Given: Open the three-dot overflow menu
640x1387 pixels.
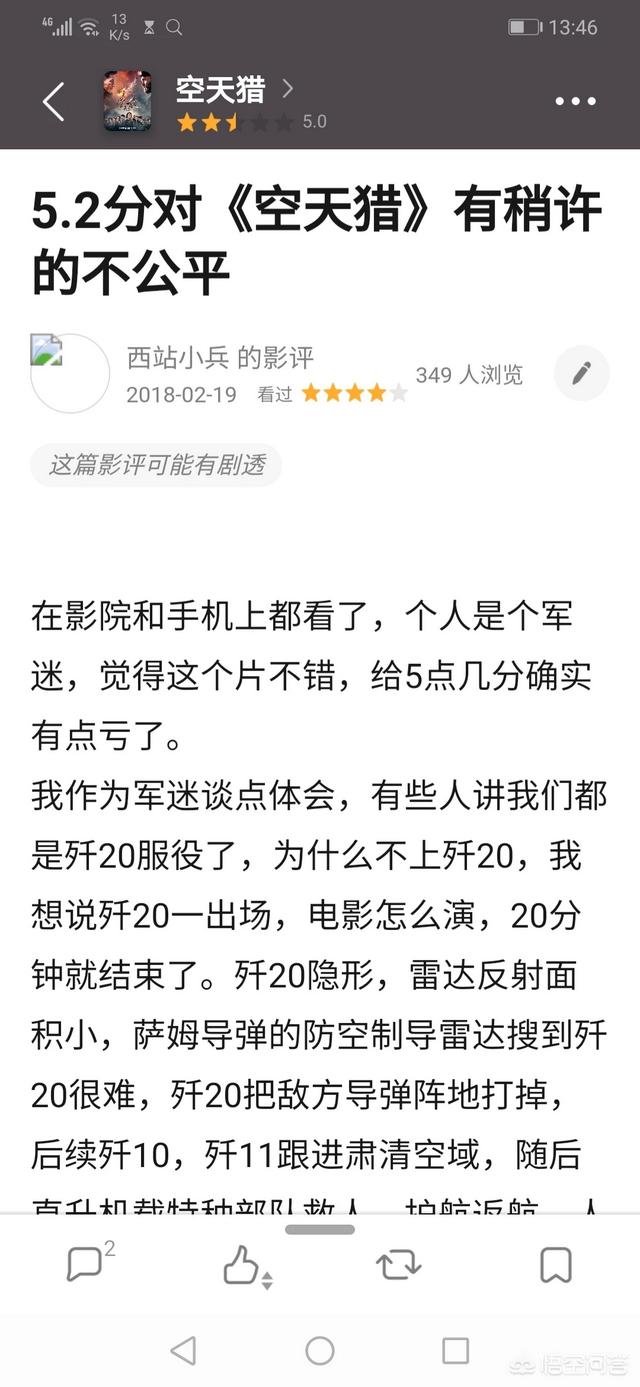Looking at the screenshot, I should [575, 101].
